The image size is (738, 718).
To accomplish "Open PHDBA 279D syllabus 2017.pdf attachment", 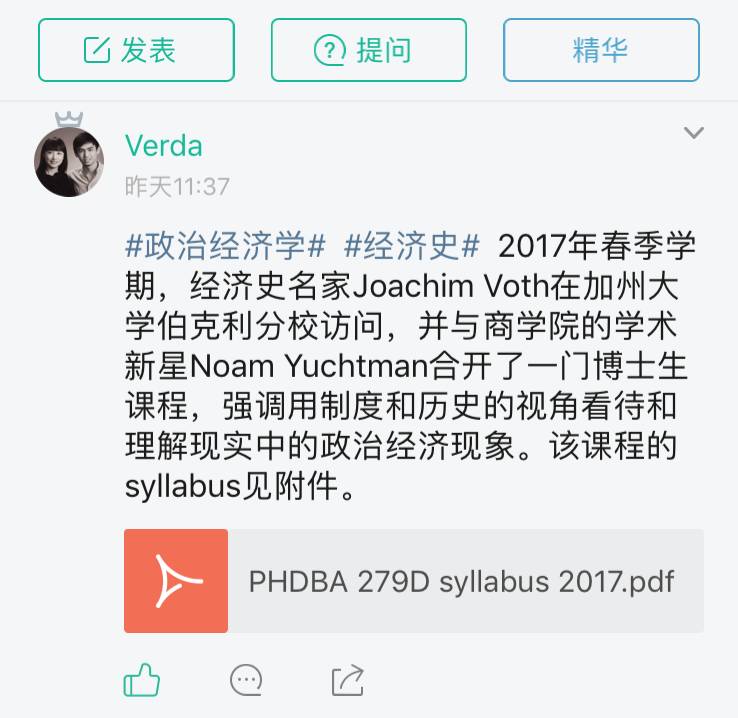I will tap(413, 581).
